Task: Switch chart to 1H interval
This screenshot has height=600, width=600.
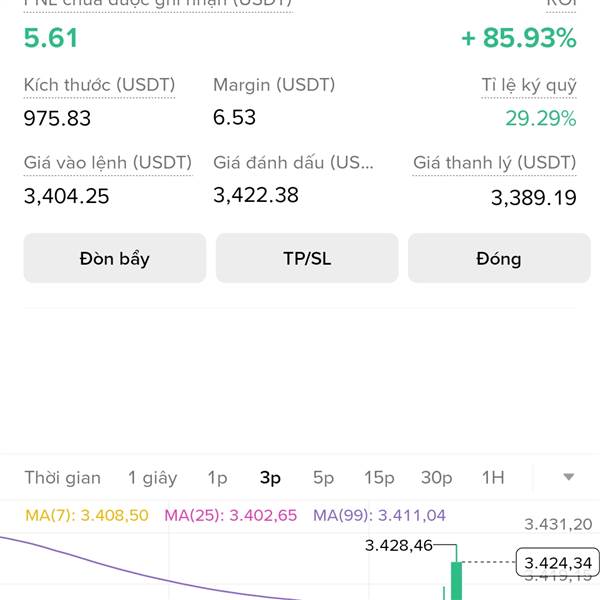Action: pyautogui.click(x=492, y=478)
